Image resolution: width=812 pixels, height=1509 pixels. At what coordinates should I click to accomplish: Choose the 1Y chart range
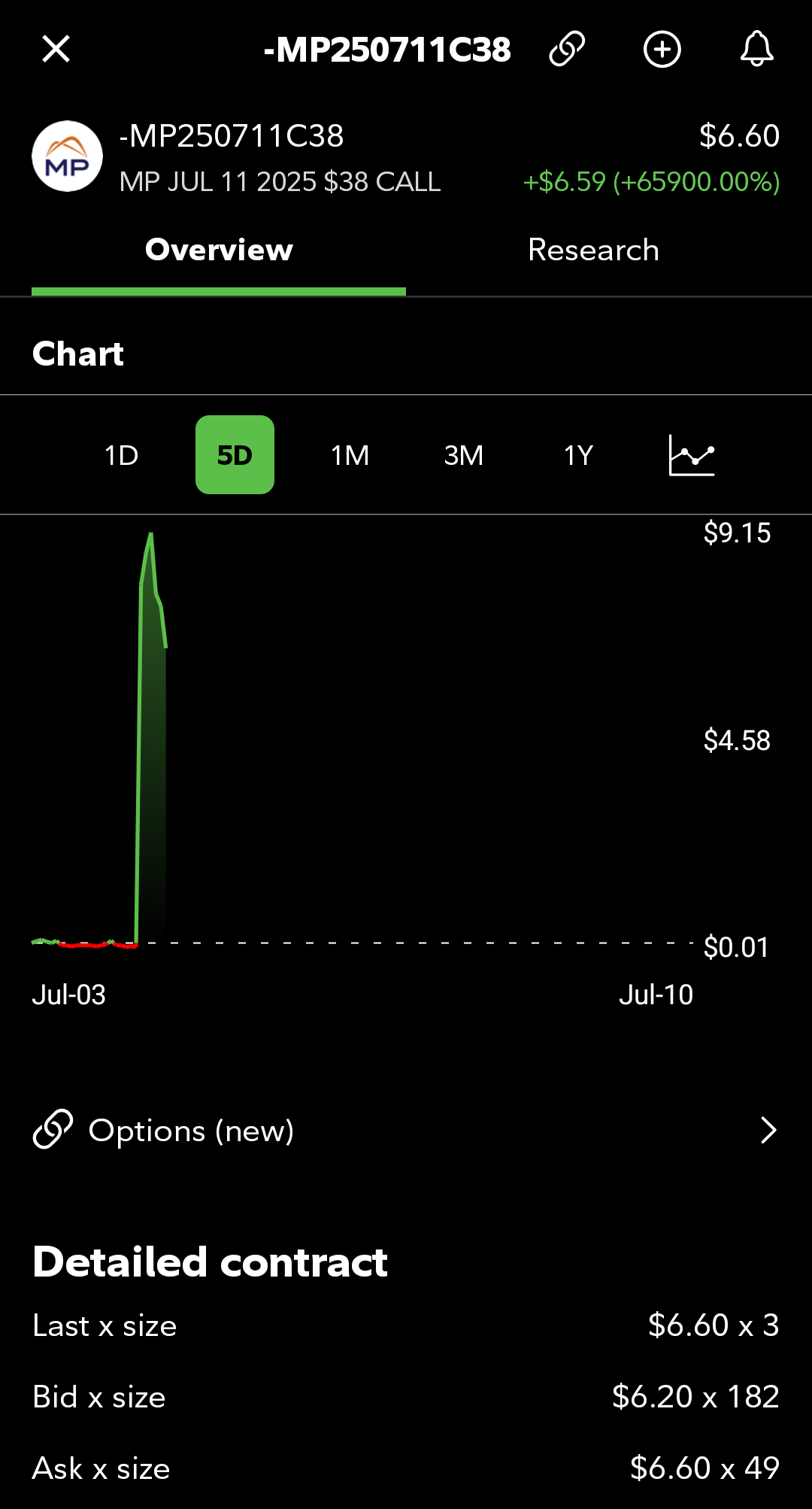pyautogui.click(x=578, y=455)
